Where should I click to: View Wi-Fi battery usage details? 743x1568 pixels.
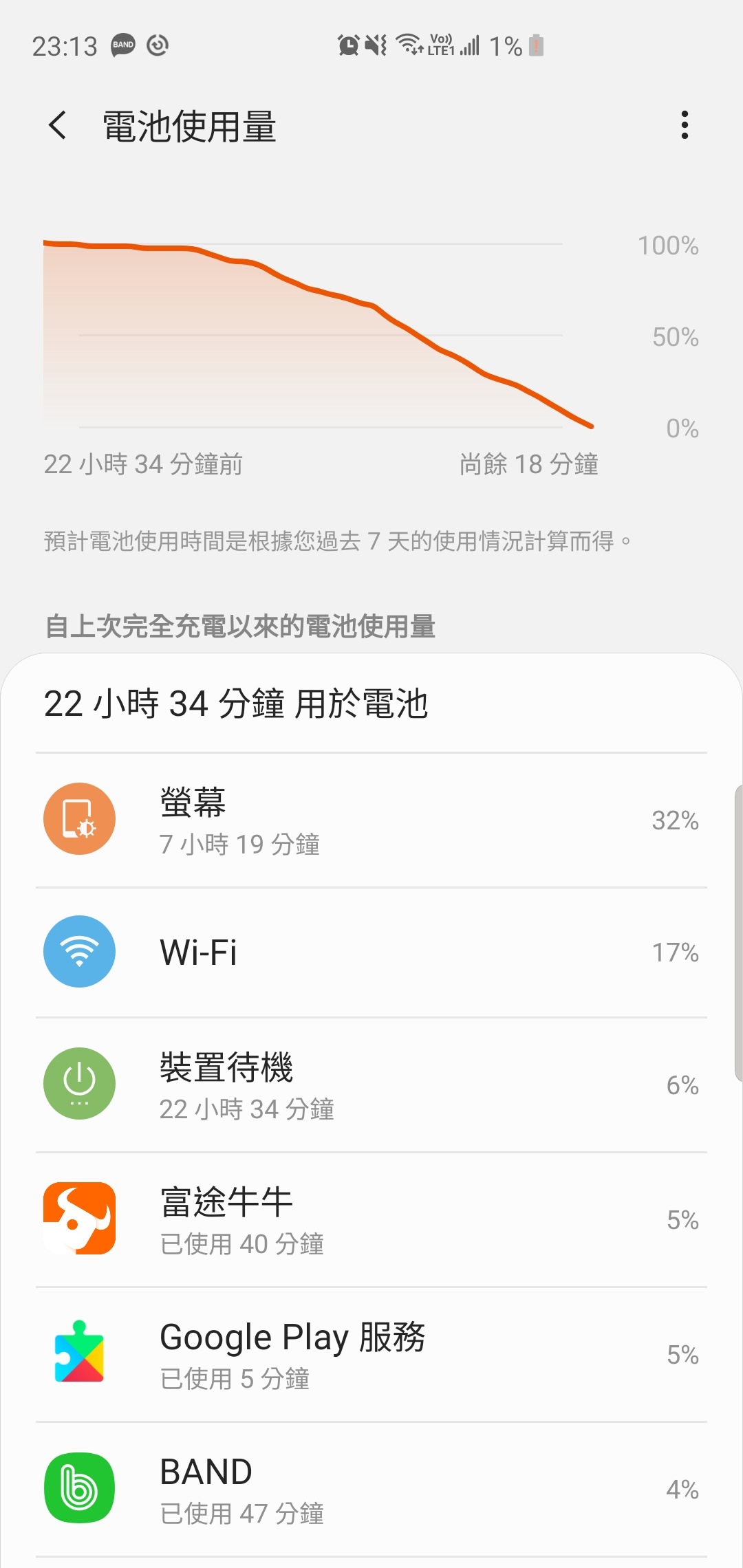pyautogui.click(x=371, y=952)
